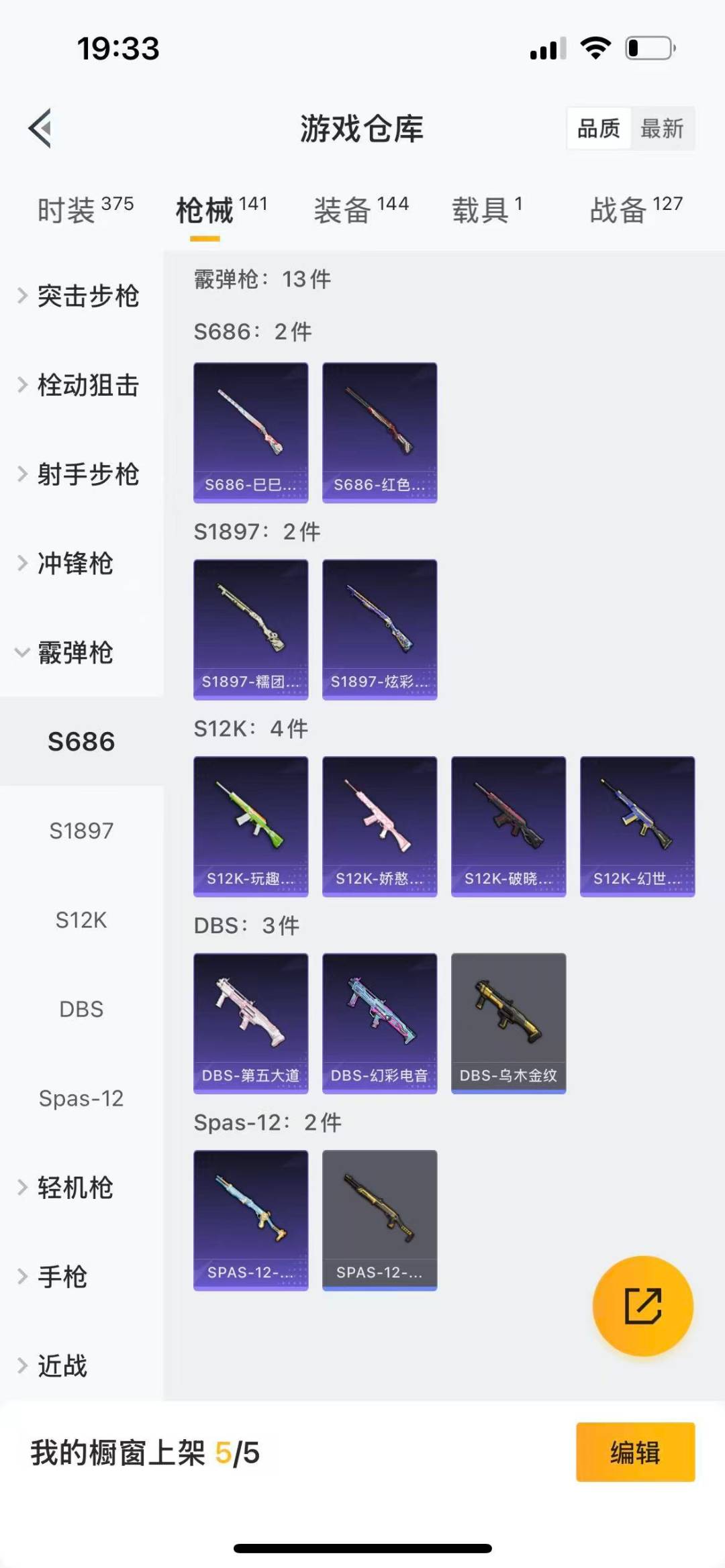Sort the warehouse by 最新
This screenshot has width=725, height=1568.
pos(661,128)
